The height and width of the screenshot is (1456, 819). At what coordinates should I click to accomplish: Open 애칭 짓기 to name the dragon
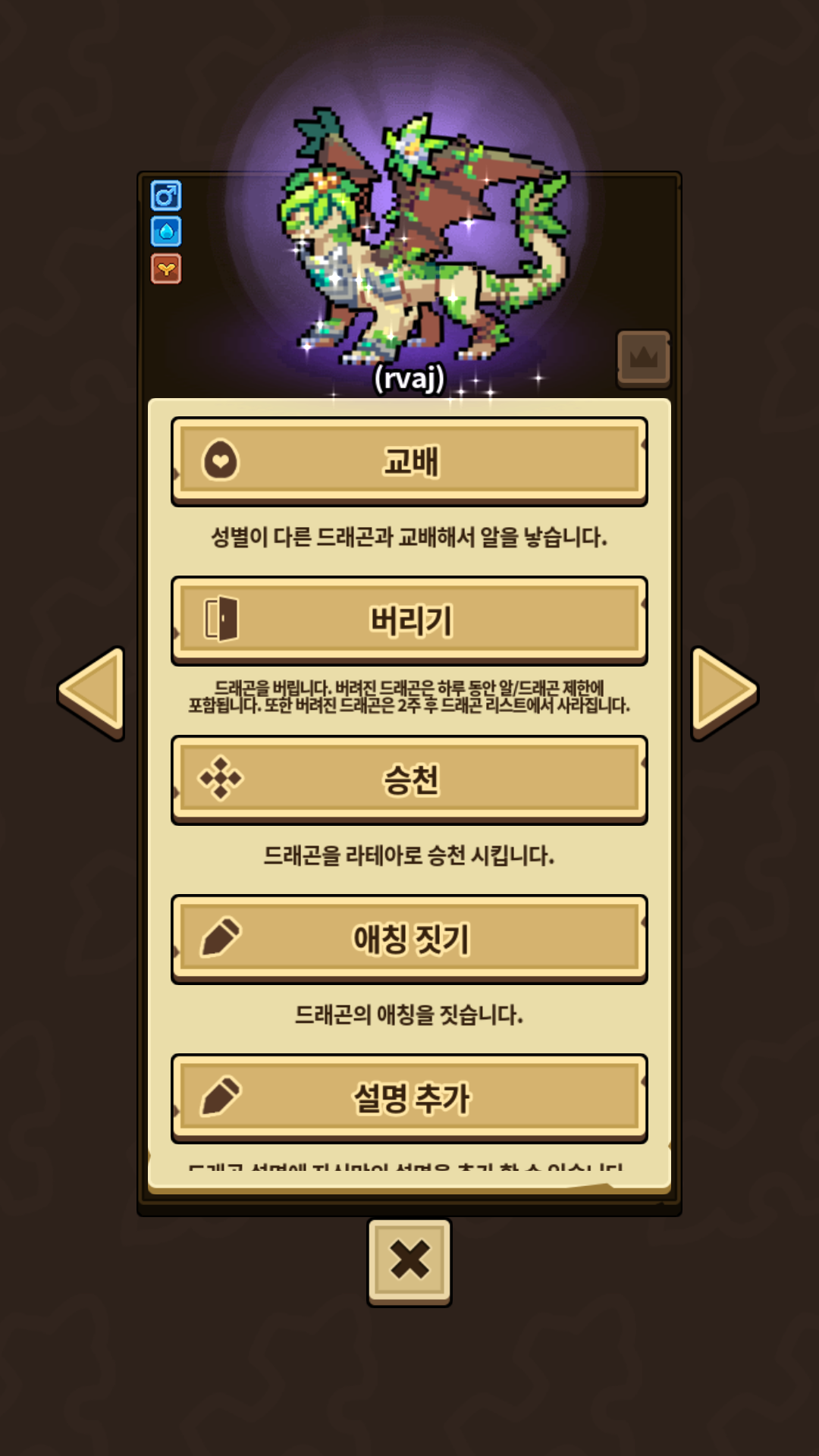click(x=409, y=939)
